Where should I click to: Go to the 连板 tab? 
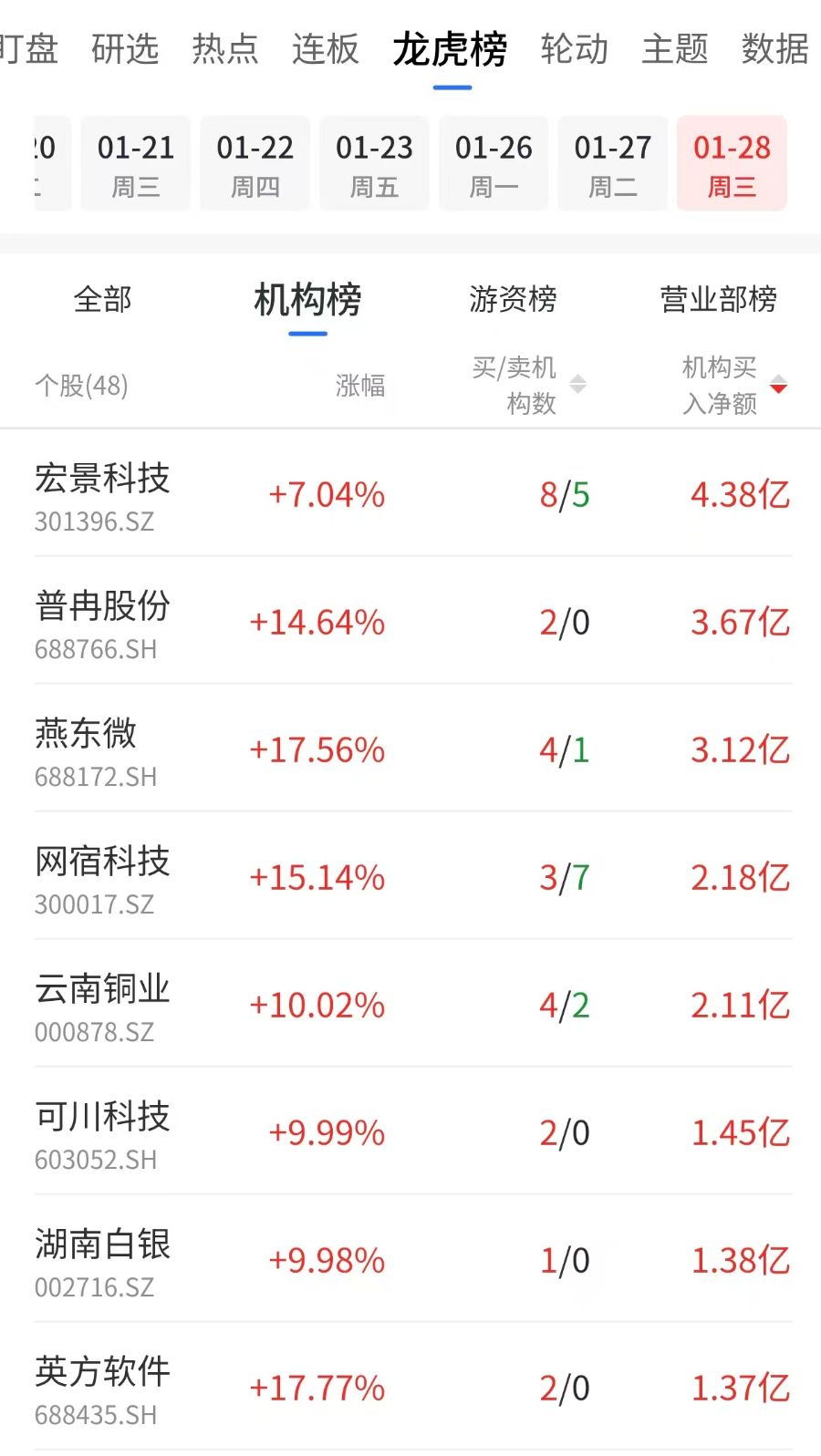click(x=326, y=49)
